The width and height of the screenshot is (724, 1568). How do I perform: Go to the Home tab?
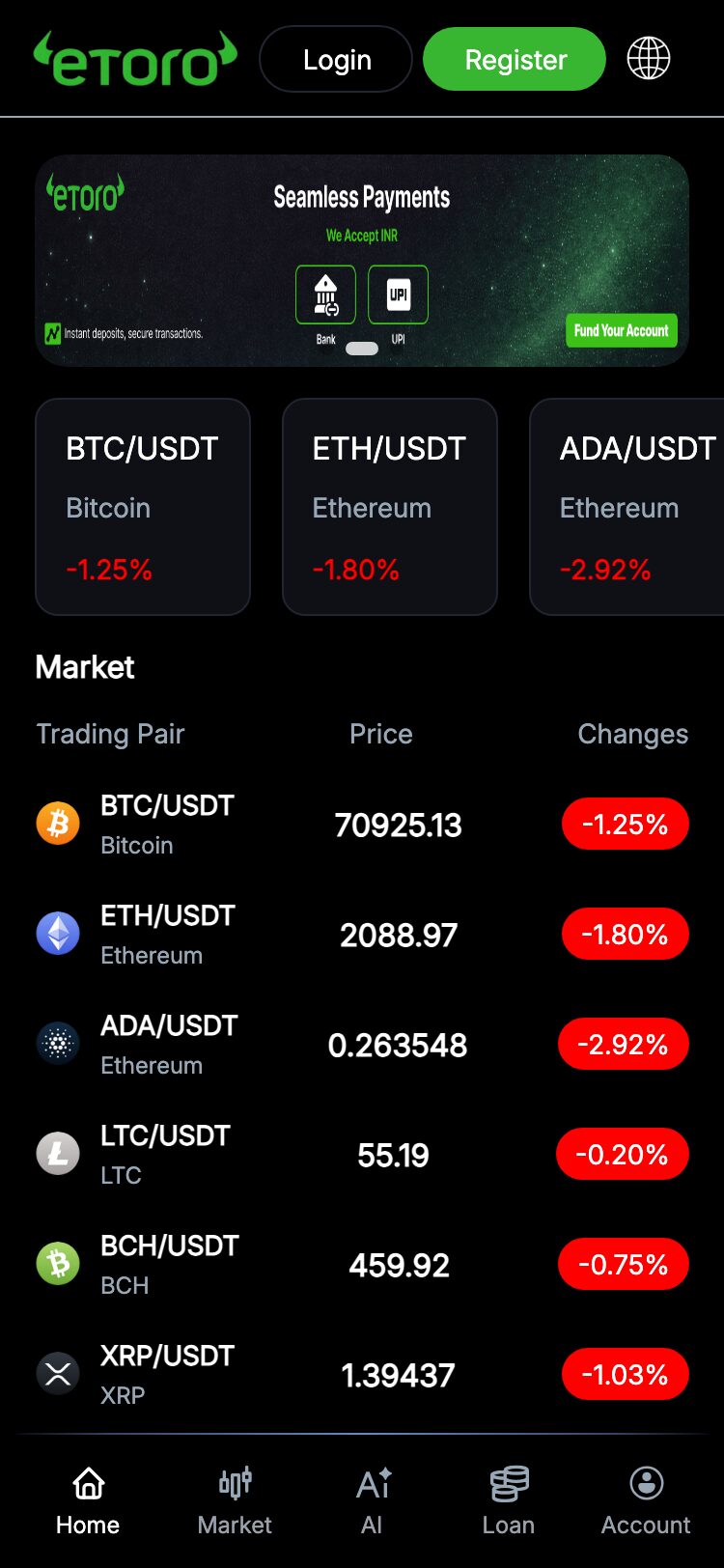88,1501
